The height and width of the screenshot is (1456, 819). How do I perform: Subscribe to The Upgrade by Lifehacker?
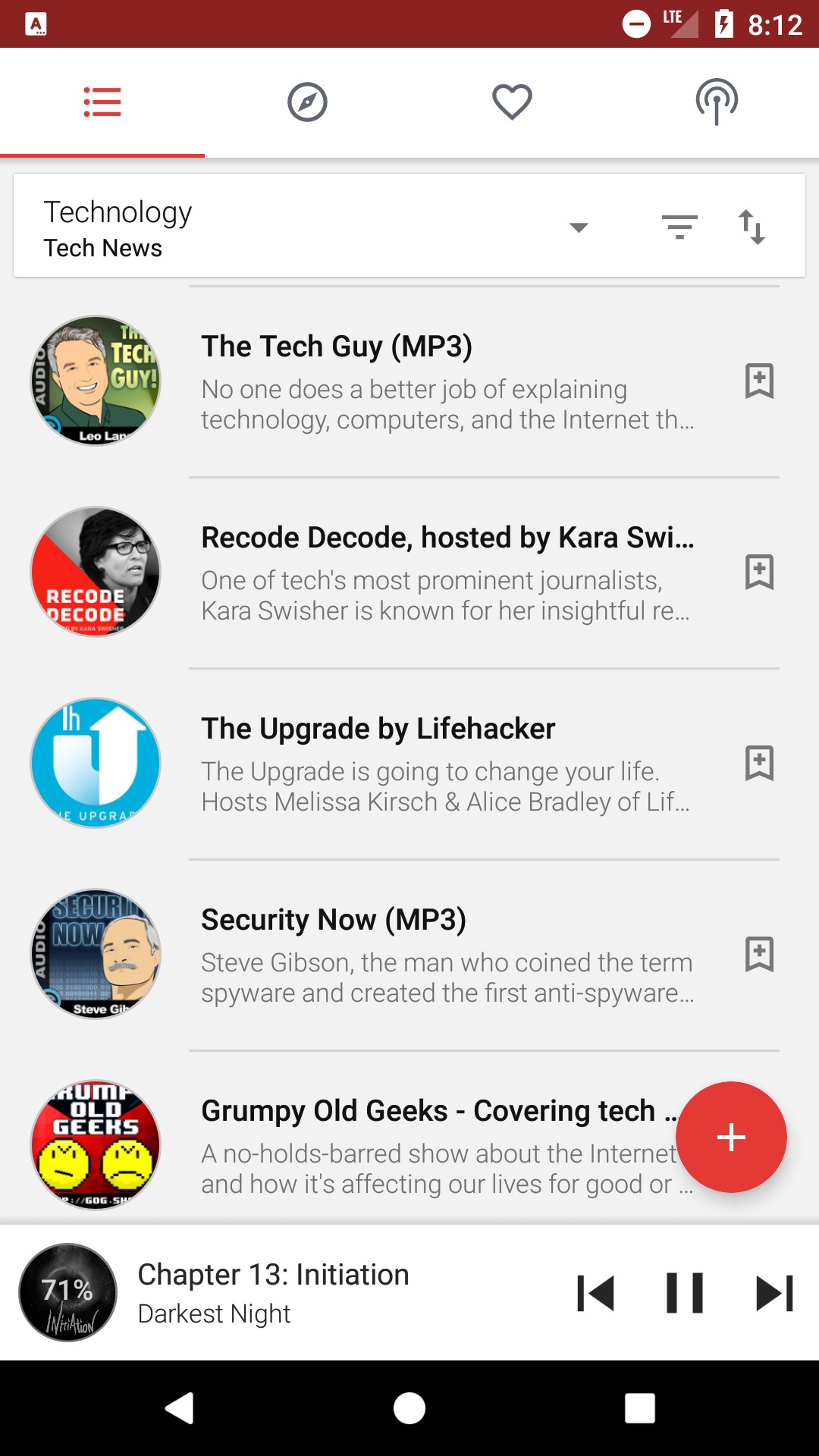758,763
